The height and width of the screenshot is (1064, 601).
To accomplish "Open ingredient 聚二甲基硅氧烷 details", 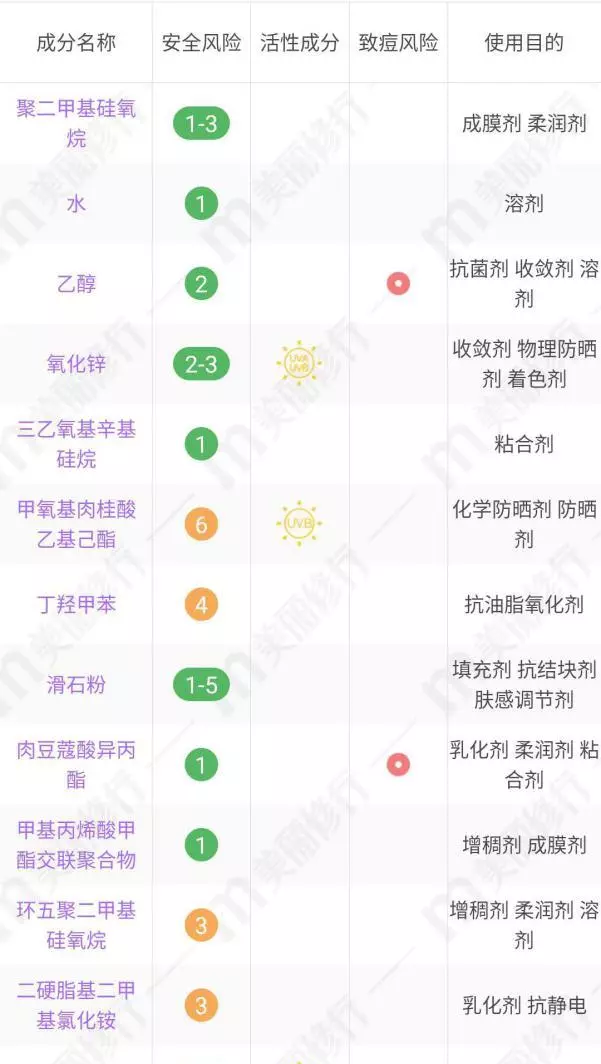I will click(76, 124).
